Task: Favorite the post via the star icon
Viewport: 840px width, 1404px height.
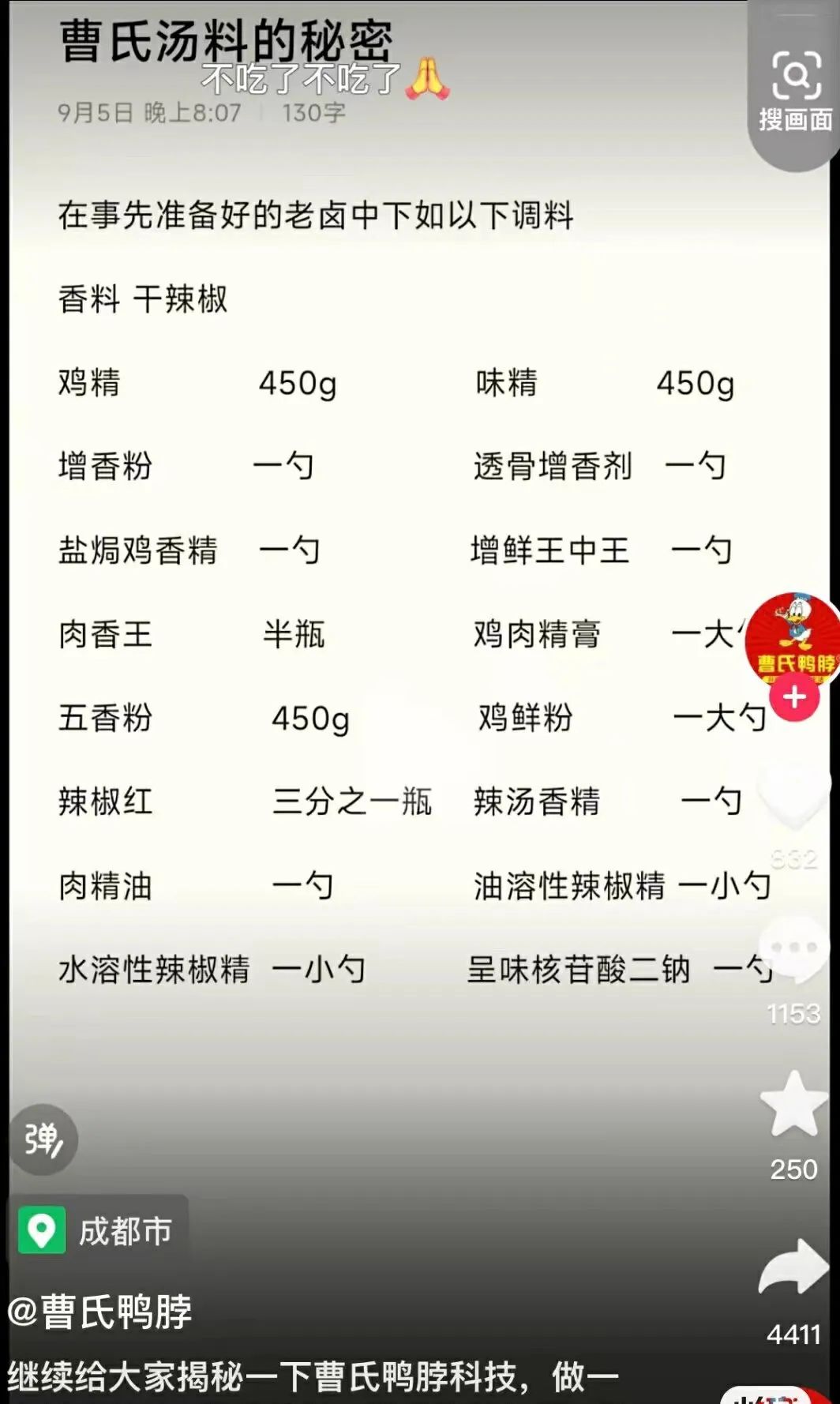Action: tap(792, 1104)
